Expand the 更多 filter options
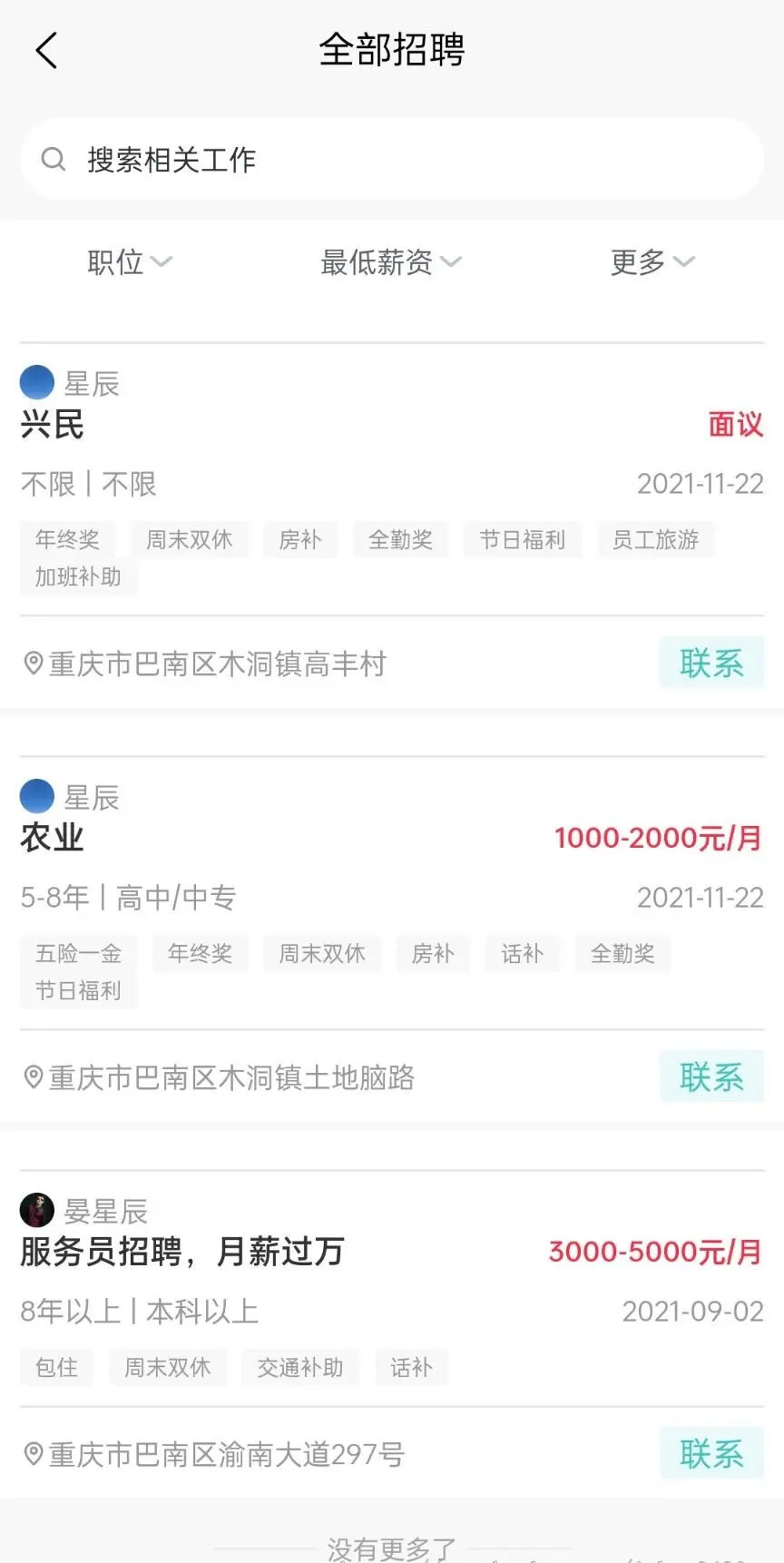This screenshot has width=784, height=1563. [x=652, y=262]
